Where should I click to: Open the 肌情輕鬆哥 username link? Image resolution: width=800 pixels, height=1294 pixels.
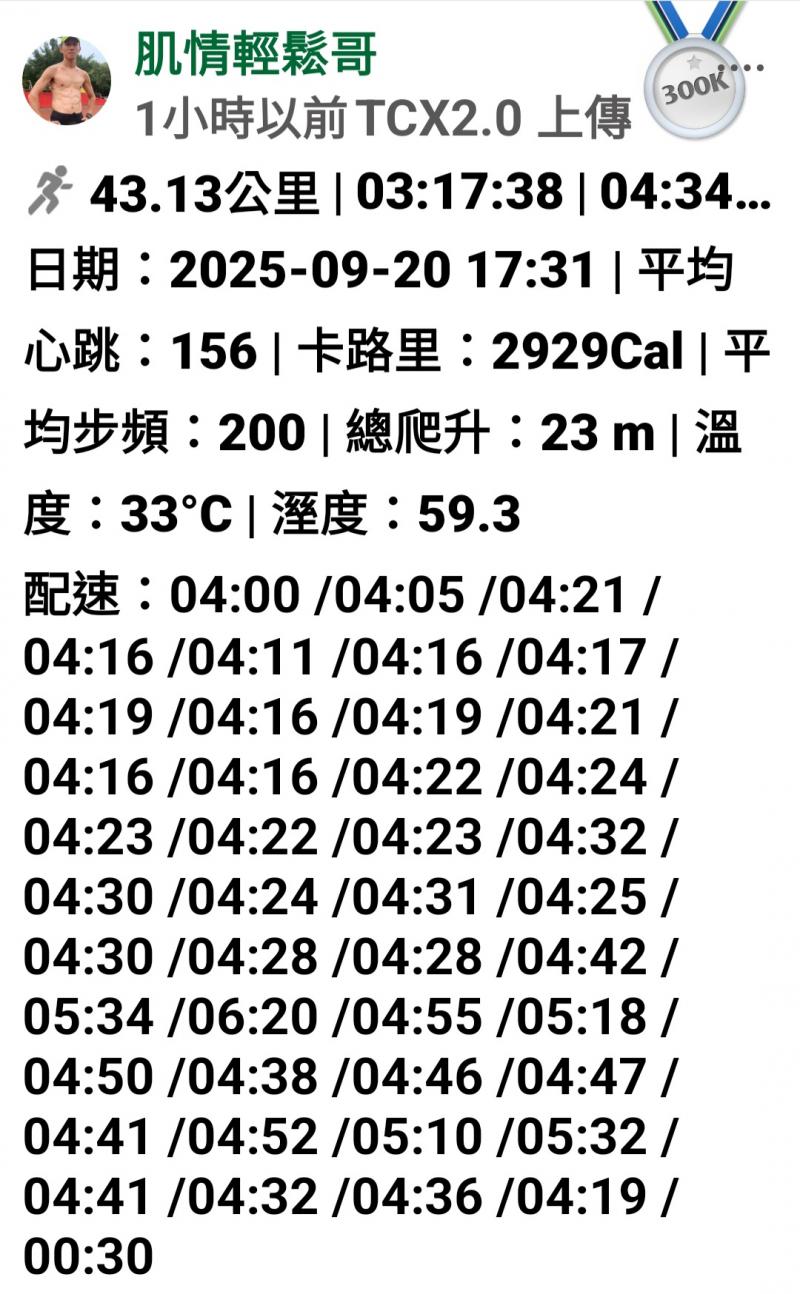click(x=255, y=57)
